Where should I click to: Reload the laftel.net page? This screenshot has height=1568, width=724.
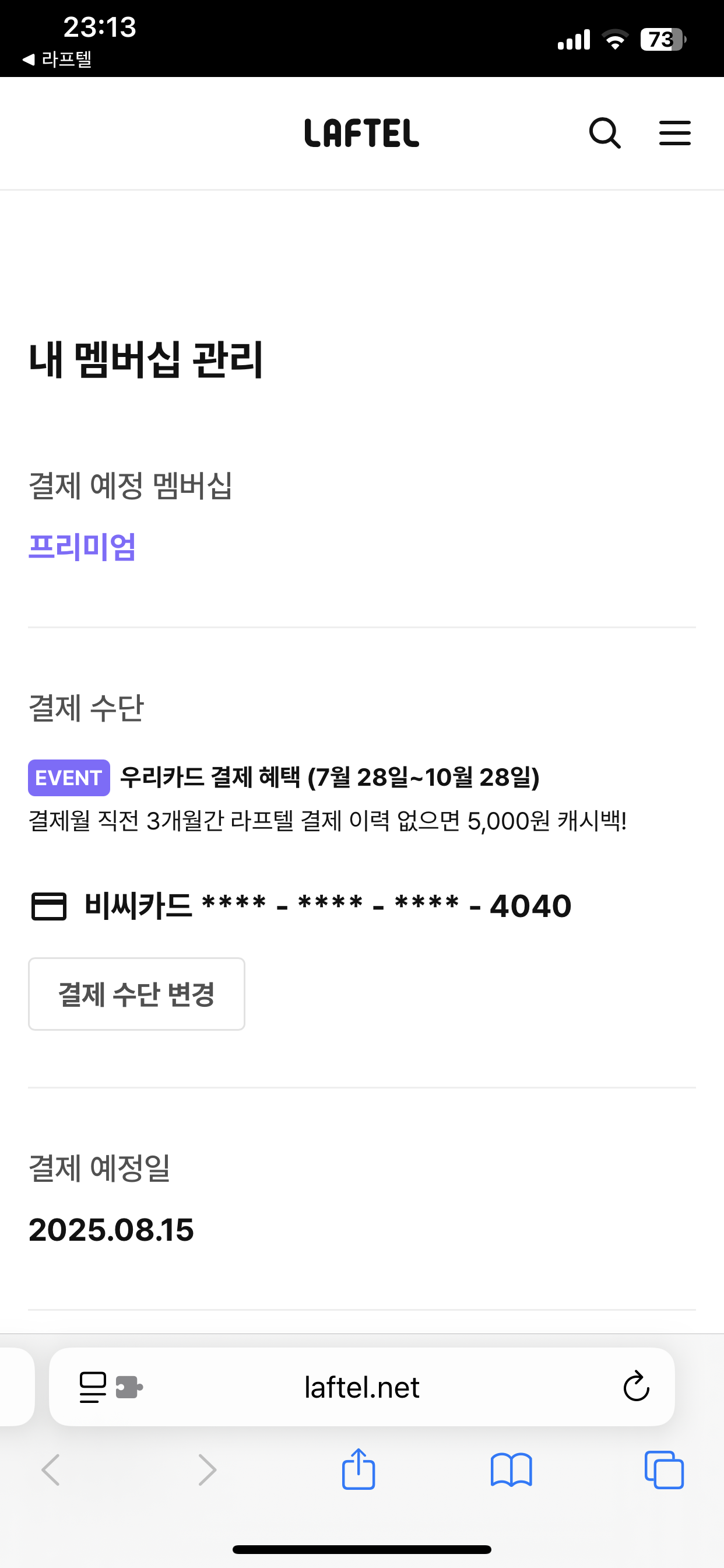(636, 1387)
